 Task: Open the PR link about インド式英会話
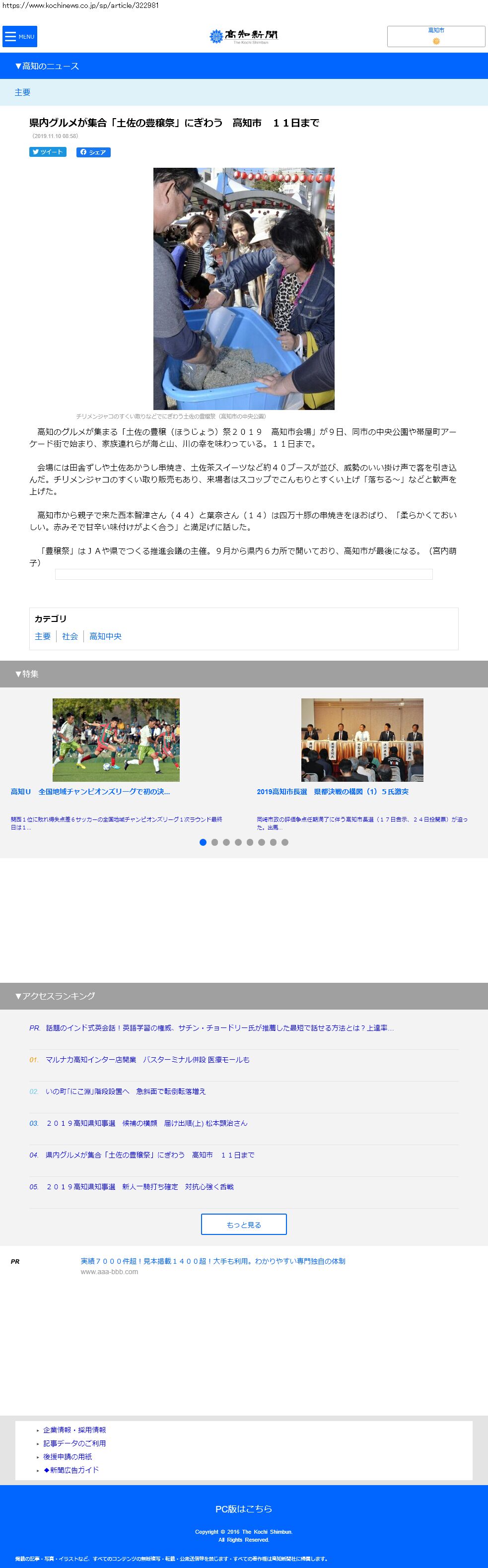[x=219, y=1028]
